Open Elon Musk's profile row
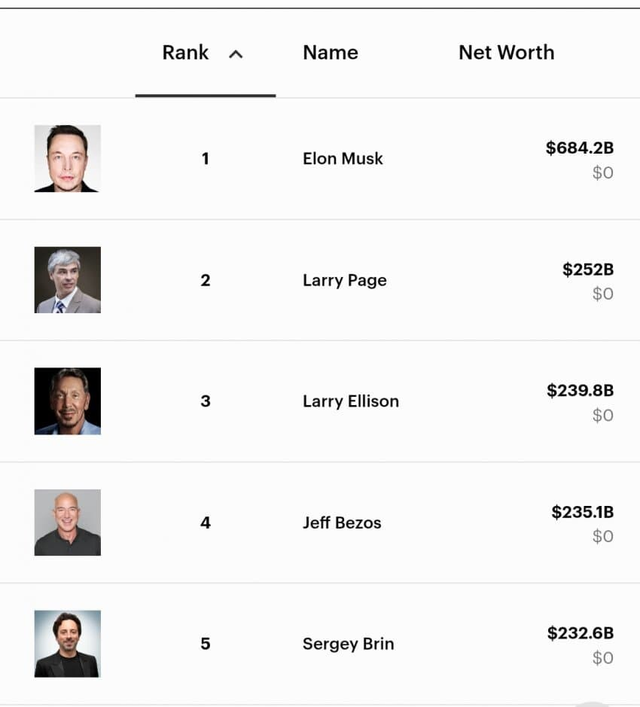Image resolution: width=640 pixels, height=707 pixels. coord(343,159)
